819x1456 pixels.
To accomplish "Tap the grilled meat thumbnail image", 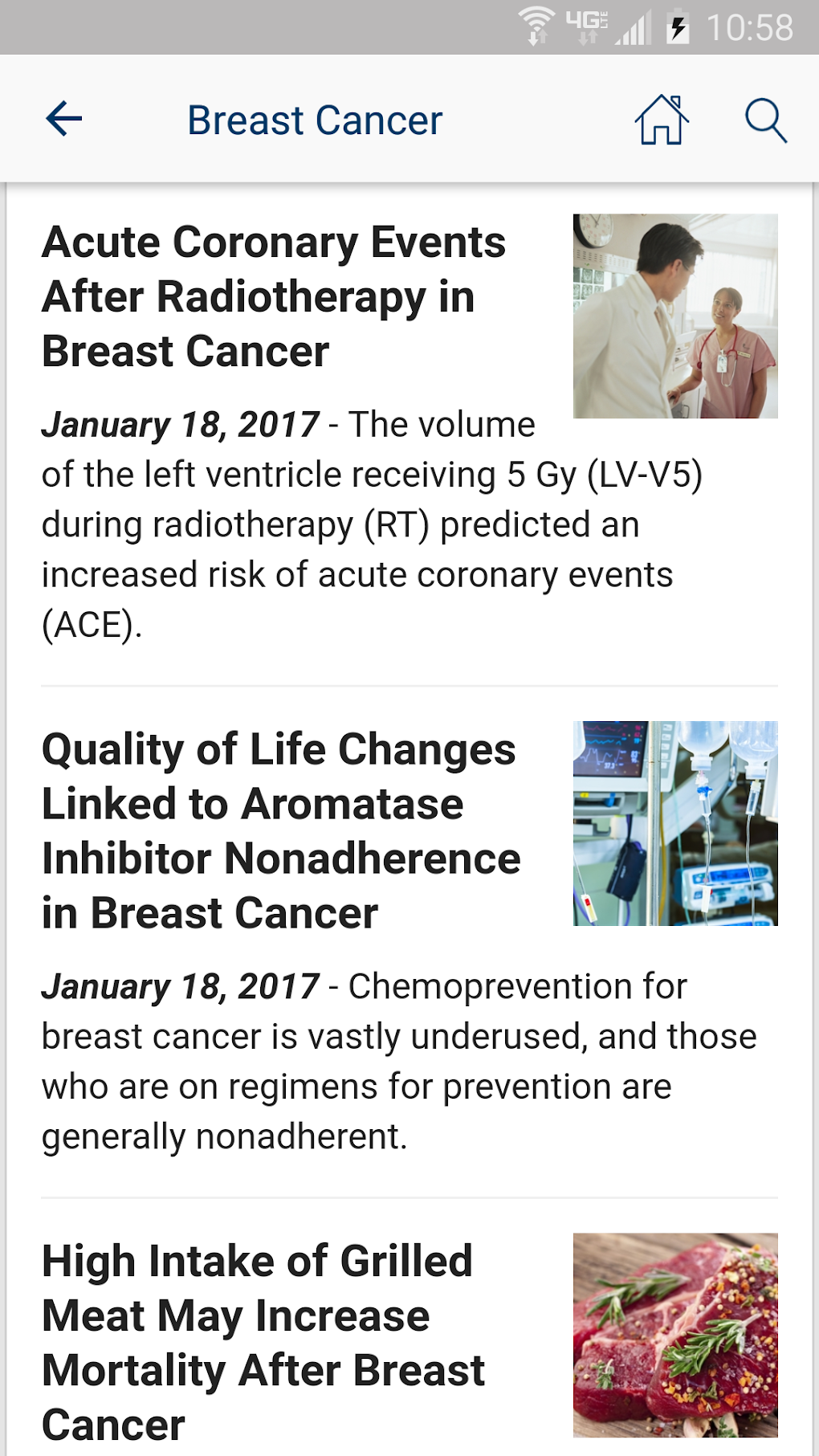I will click(675, 1332).
